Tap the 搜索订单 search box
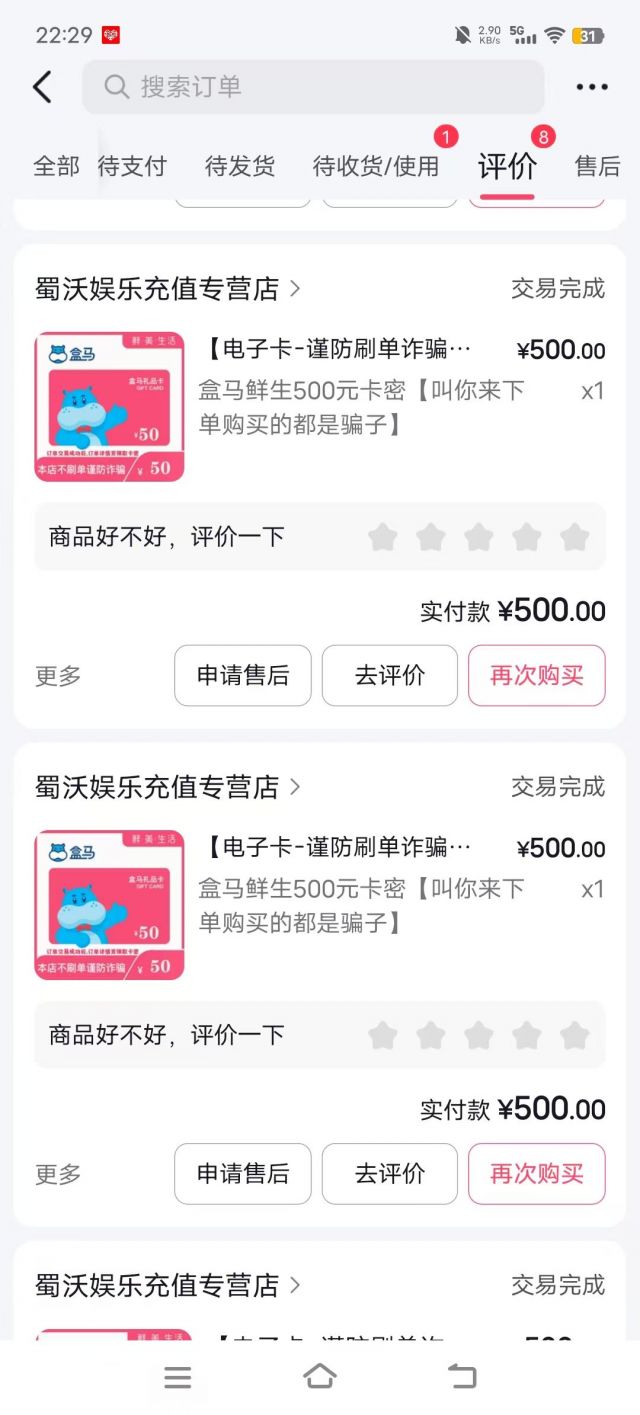The width and height of the screenshot is (640, 1415). click(313, 87)
